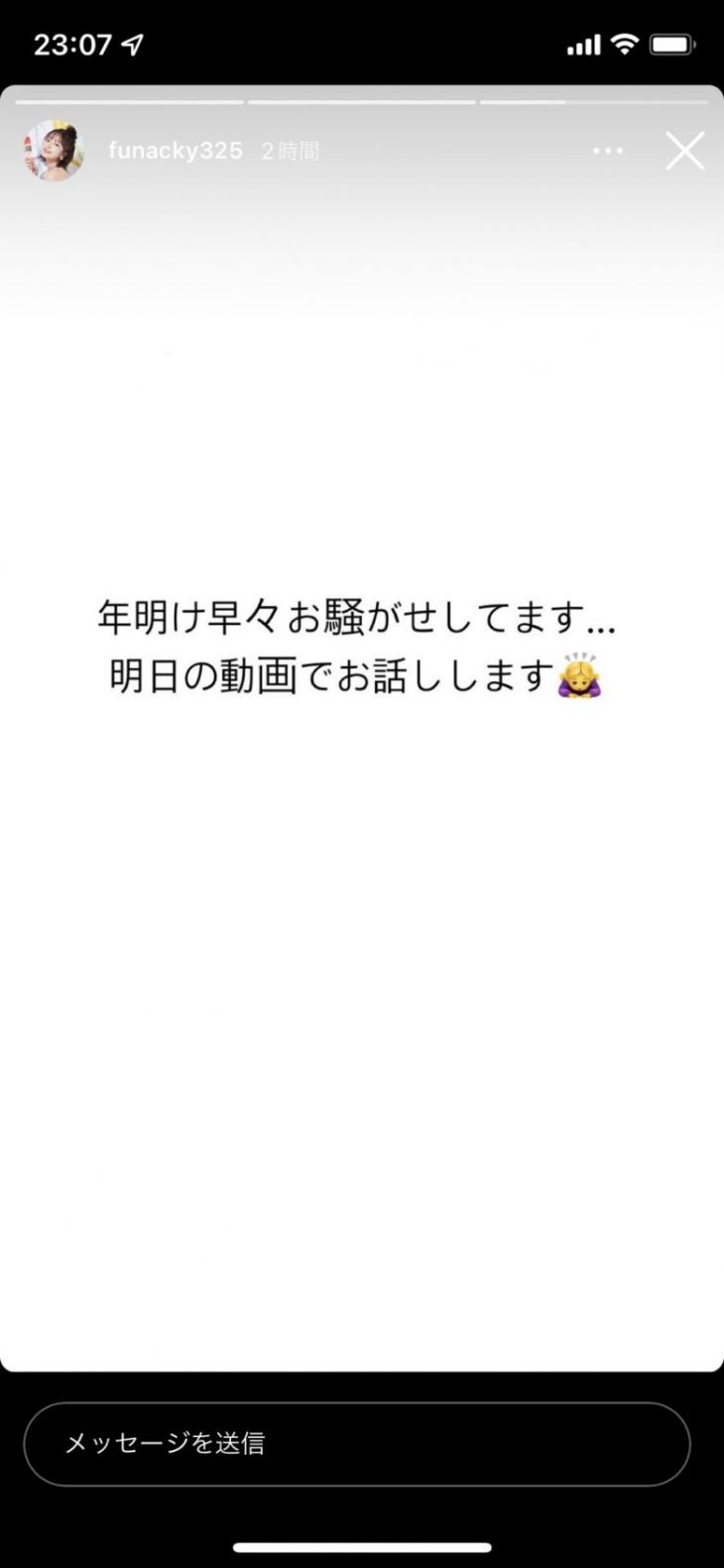Open the three-dot options menu
The width and height of the screenshot is (724, 1568).
[x=608, y=151]
